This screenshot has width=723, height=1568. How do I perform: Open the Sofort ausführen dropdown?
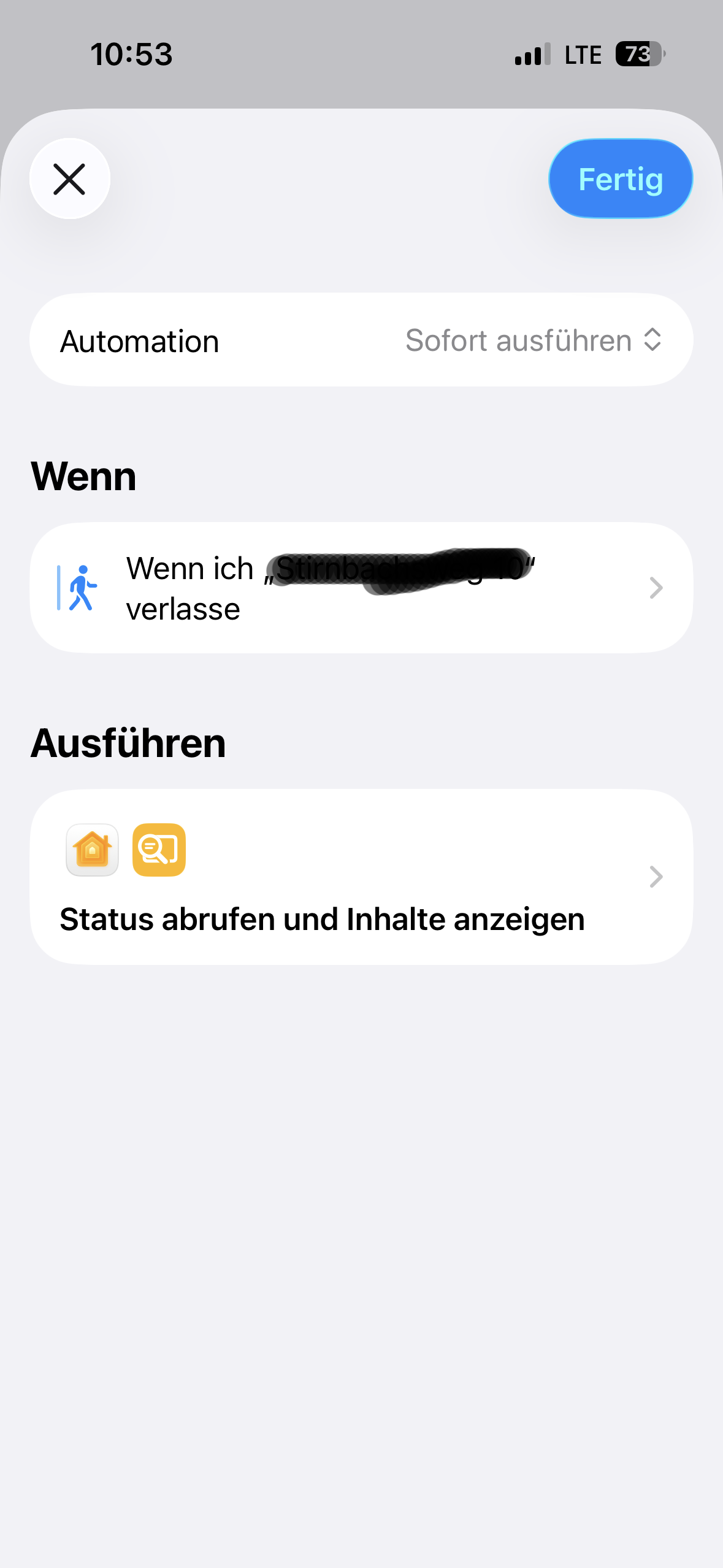532,340
